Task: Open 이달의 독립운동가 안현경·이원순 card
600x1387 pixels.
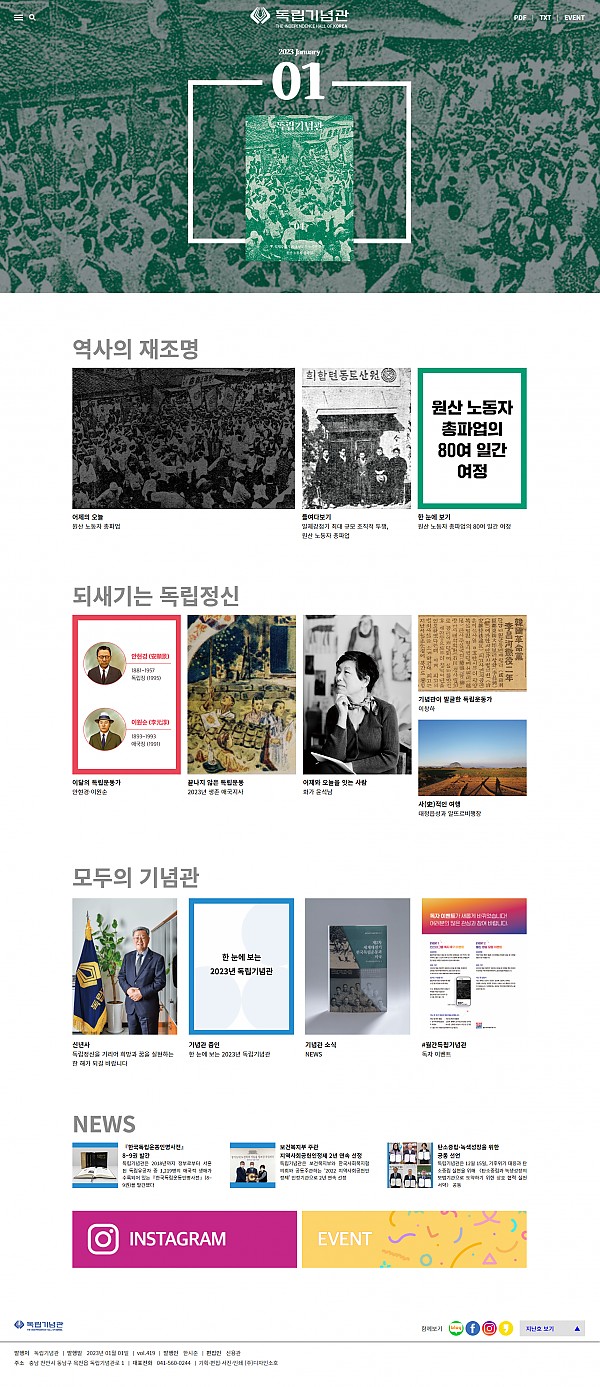Action: coord(126,694)
